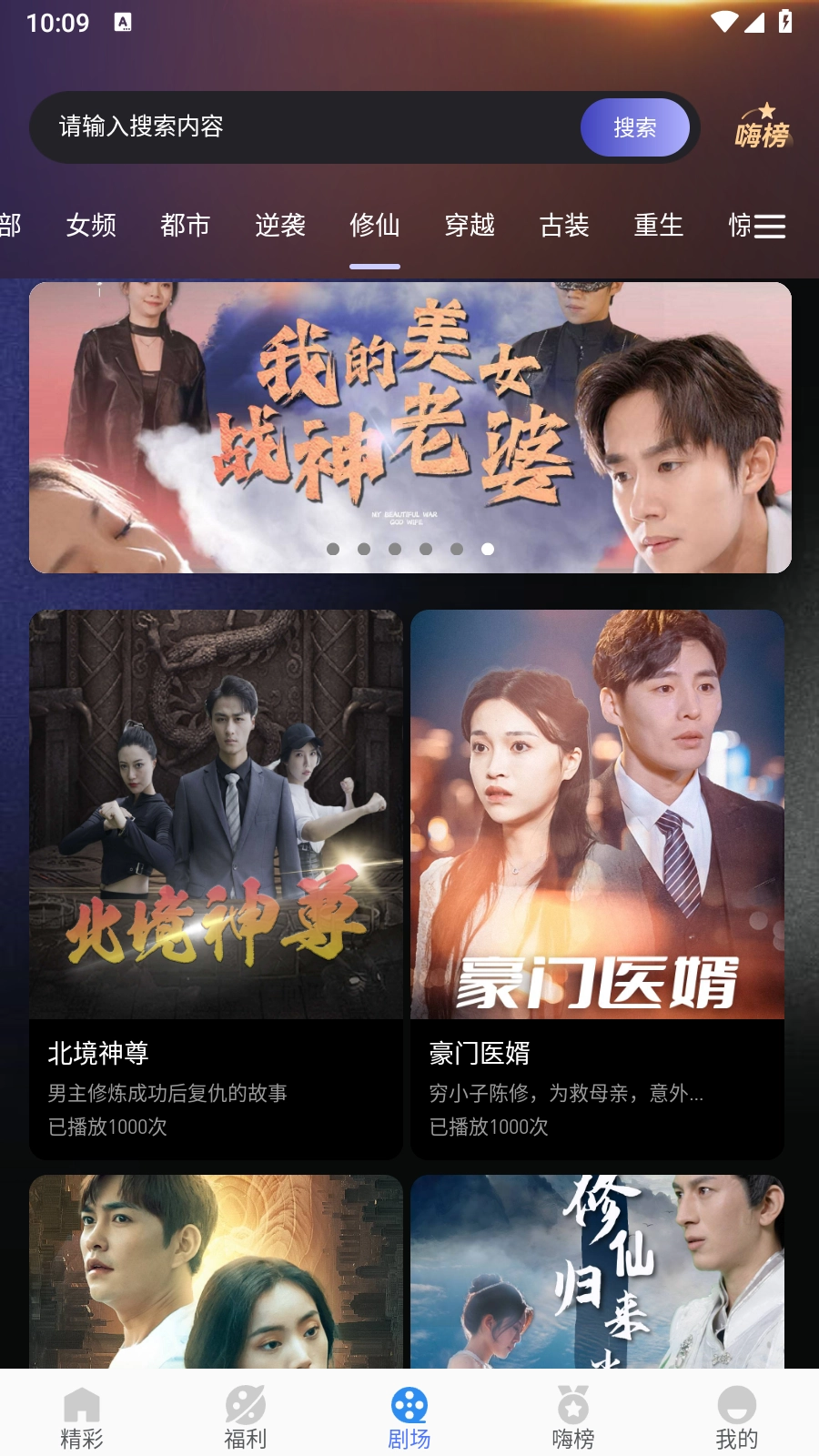
Task: Tap the 搜索 search button
Action: pyautogui.click(x=634, y=127)
